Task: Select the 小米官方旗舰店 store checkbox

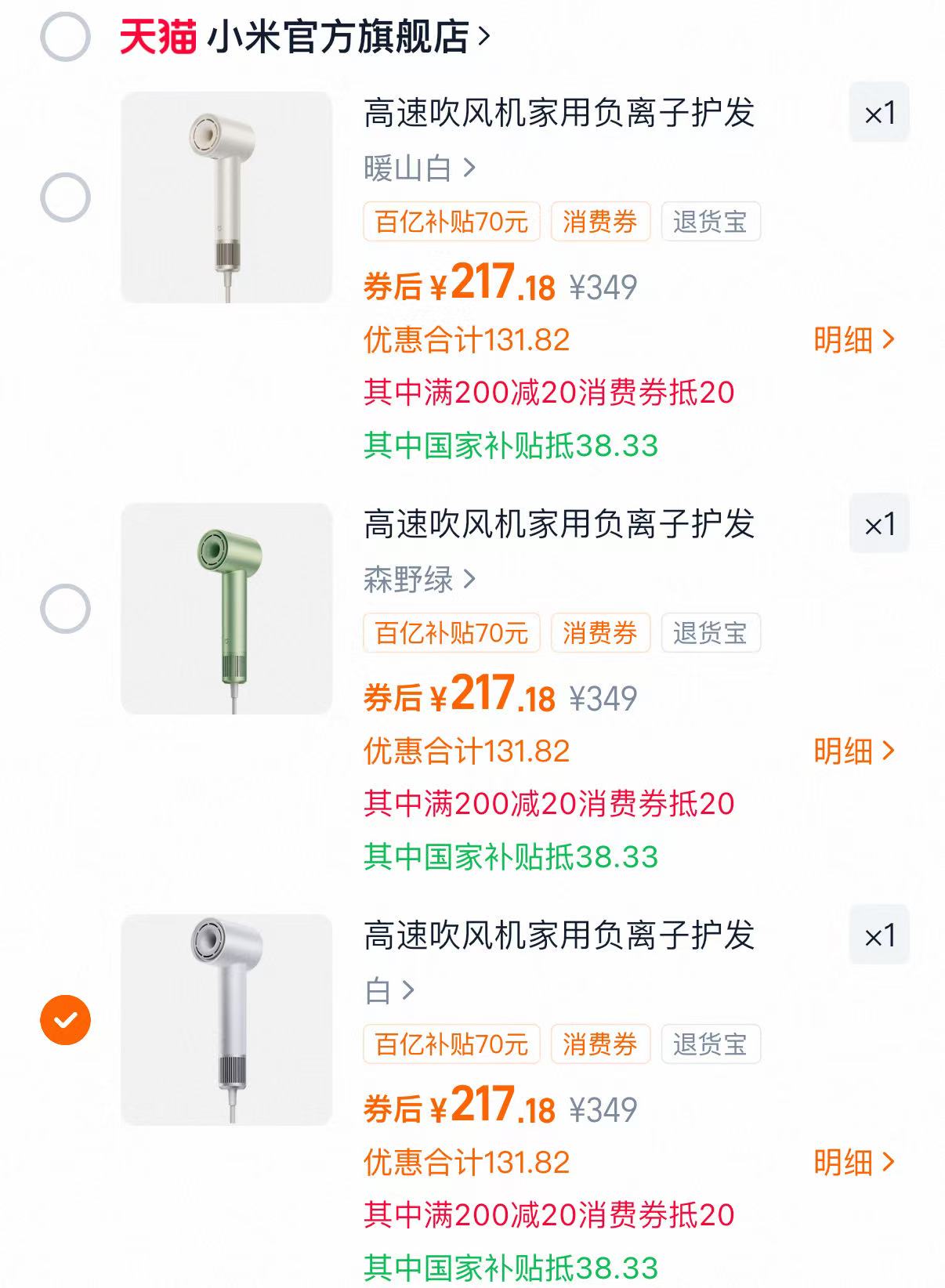Action: click(65, 34)
